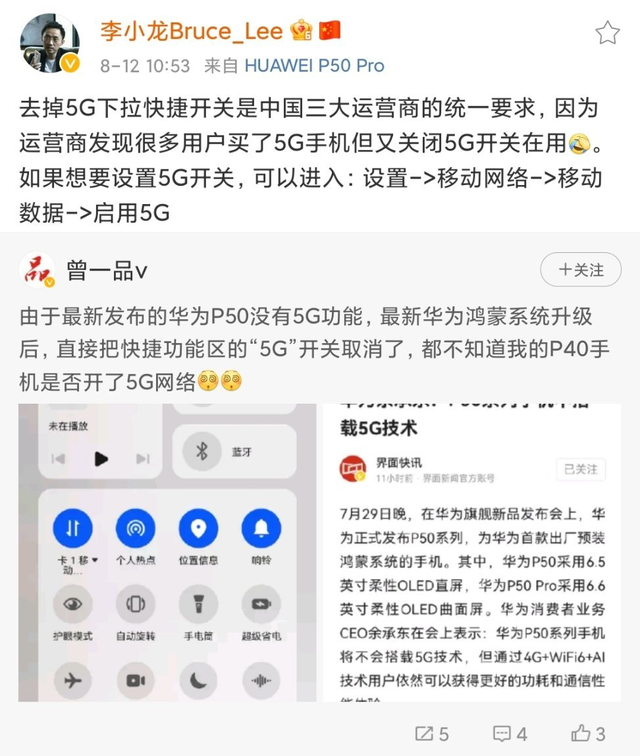Open the HUAWEI P50 Pro source link
Image resolution: width=640 pixels, height=756 pixels.
point(315,65)
